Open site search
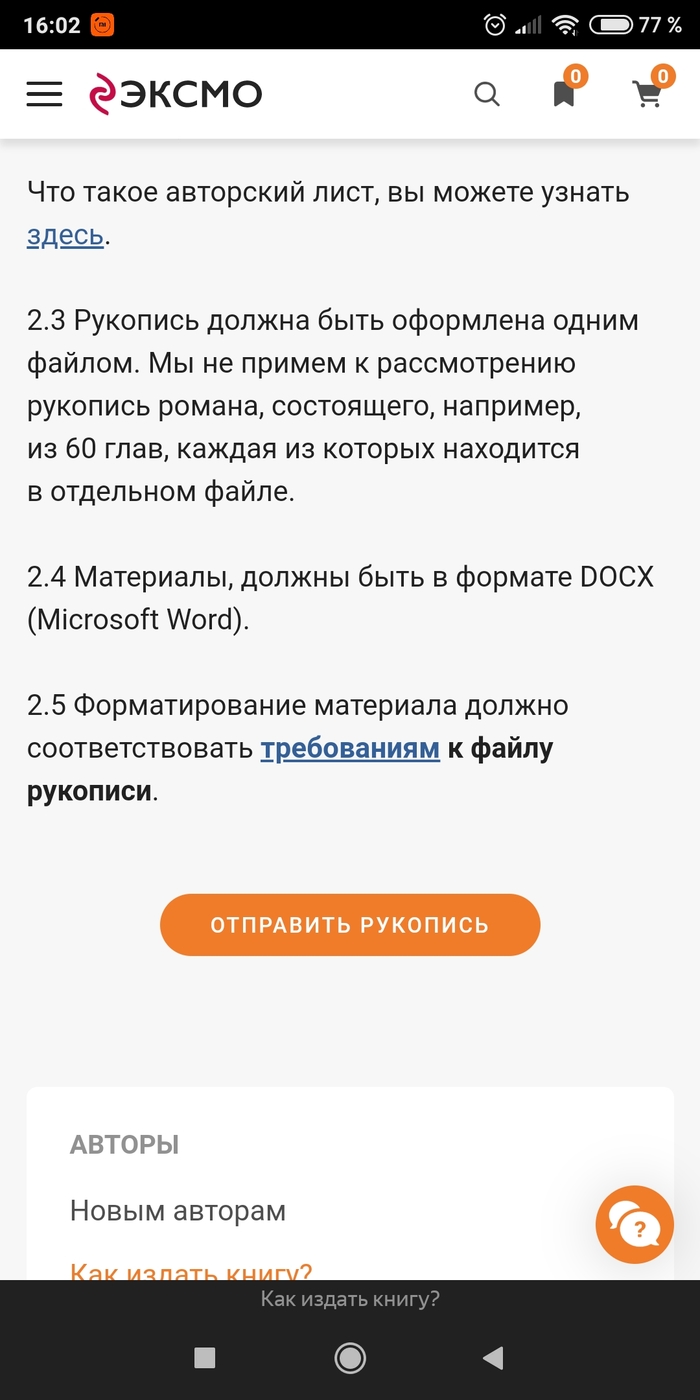Viewport: 700px width, 1400px height. 486,94
